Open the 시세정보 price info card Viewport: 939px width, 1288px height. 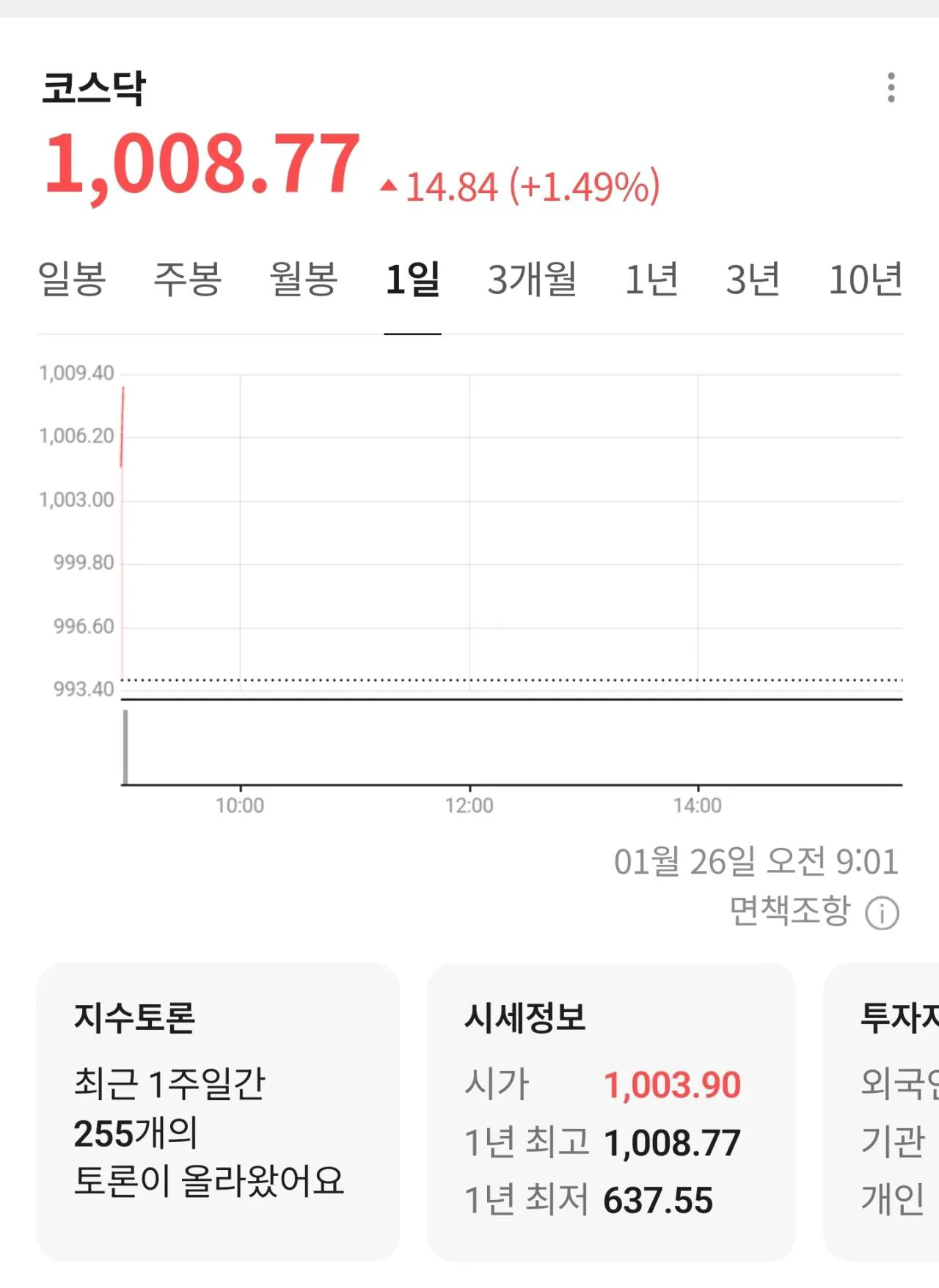(x=611, y=1111)
